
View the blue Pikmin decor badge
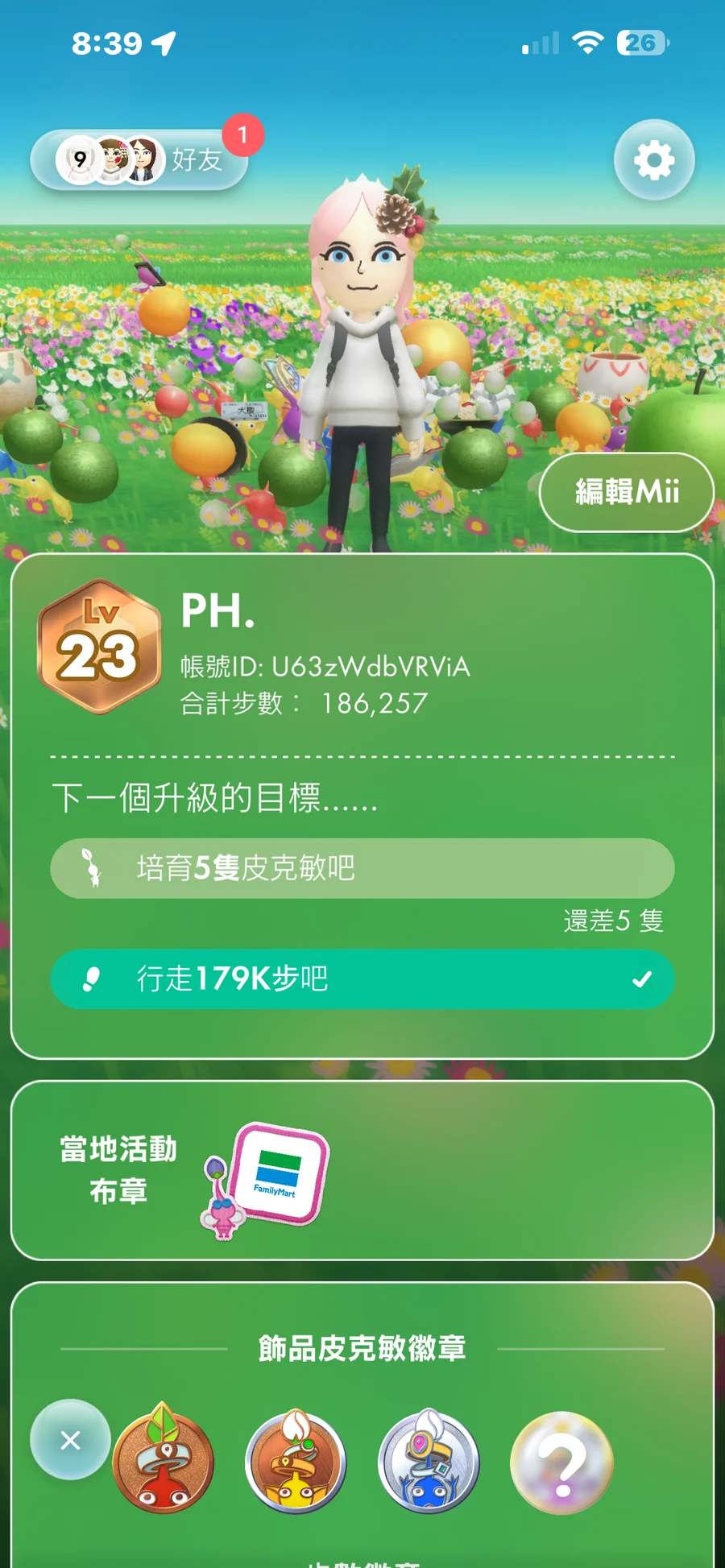tap(429, 1462)
